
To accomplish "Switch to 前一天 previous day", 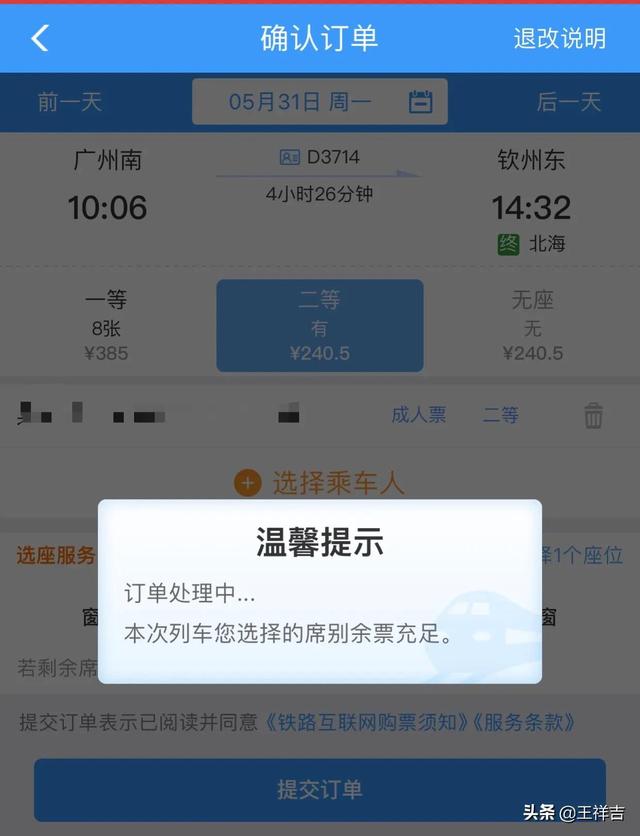I will coord(70,101).
